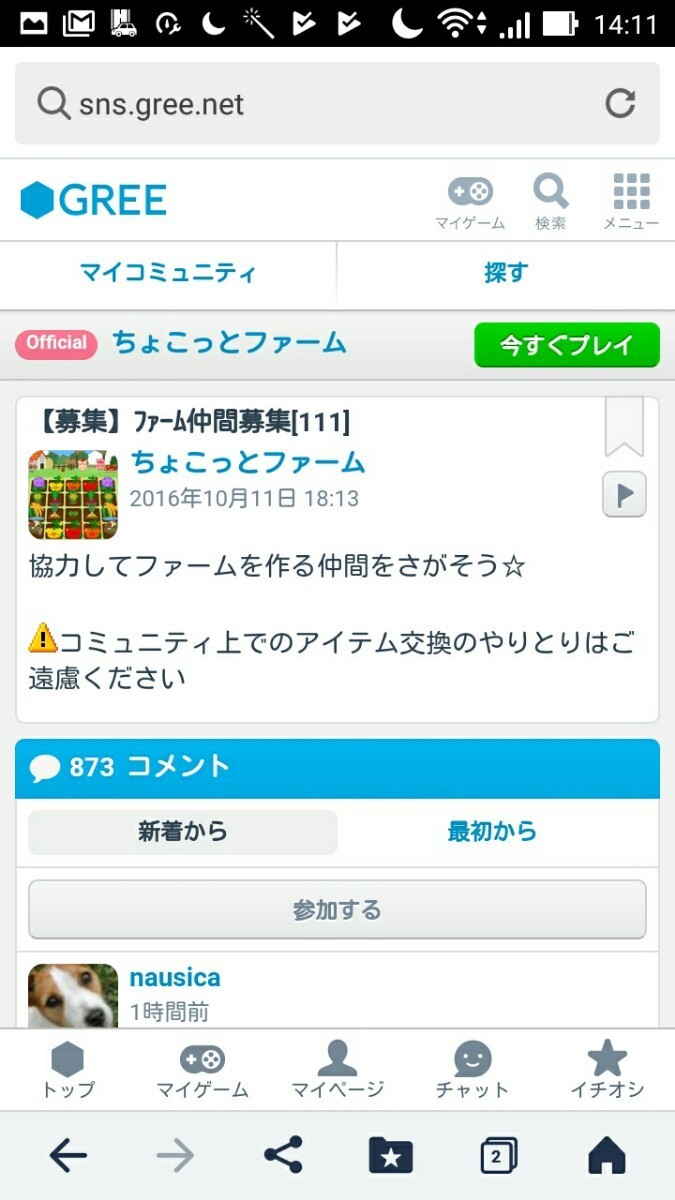The height and width of the screenshot is (1200, 675).
Task: Open マイゲーム in the GREE header
Action: [469, 200]
